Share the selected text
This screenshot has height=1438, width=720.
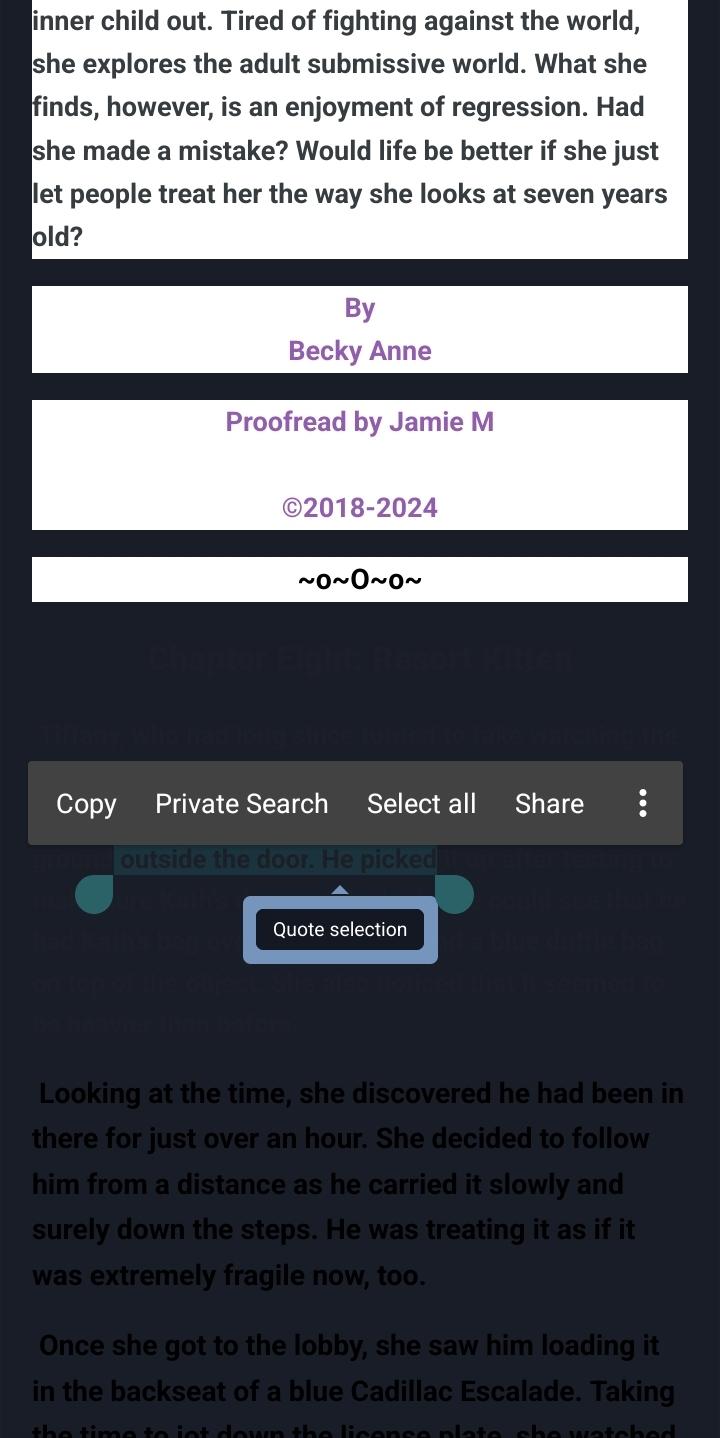coord(549,803)
